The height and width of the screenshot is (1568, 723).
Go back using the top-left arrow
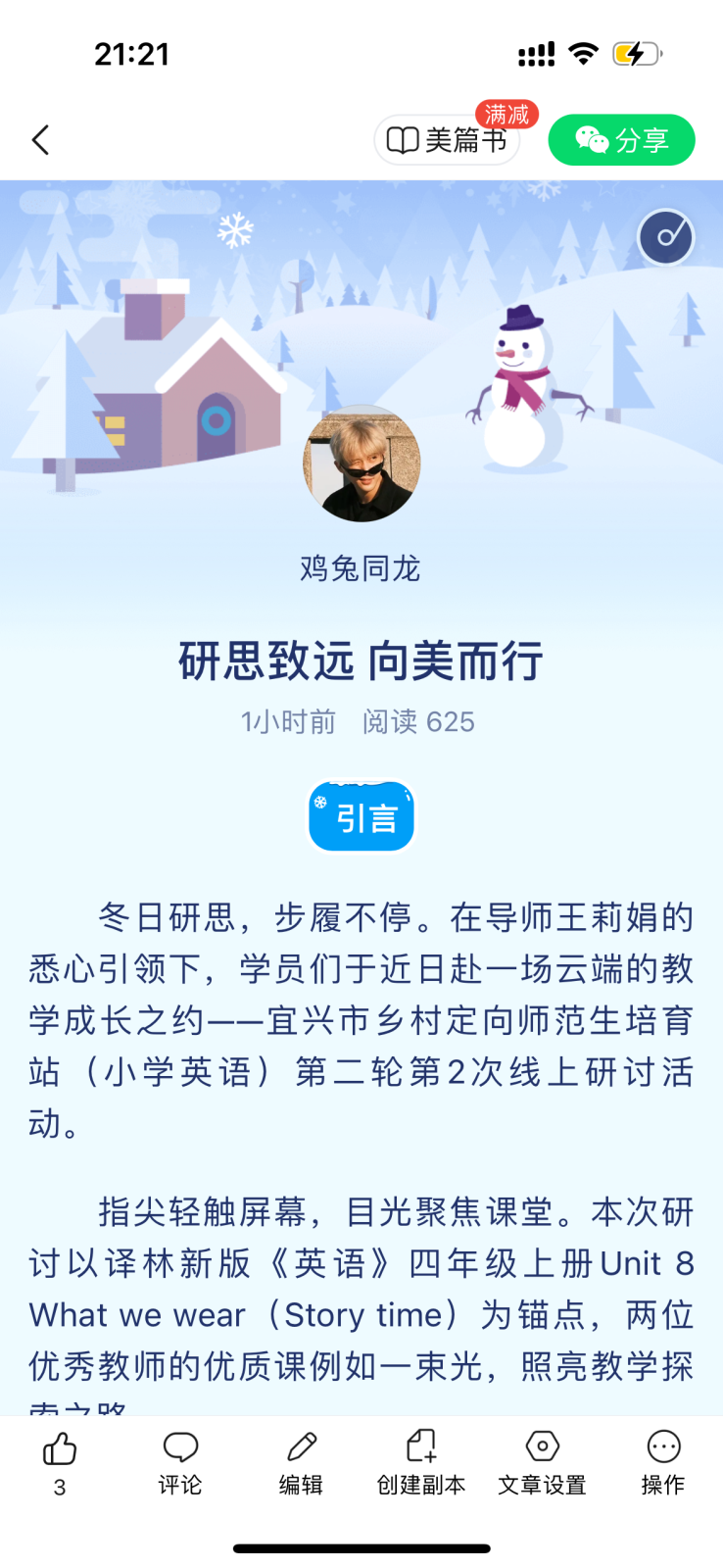(x=41, y=140)
